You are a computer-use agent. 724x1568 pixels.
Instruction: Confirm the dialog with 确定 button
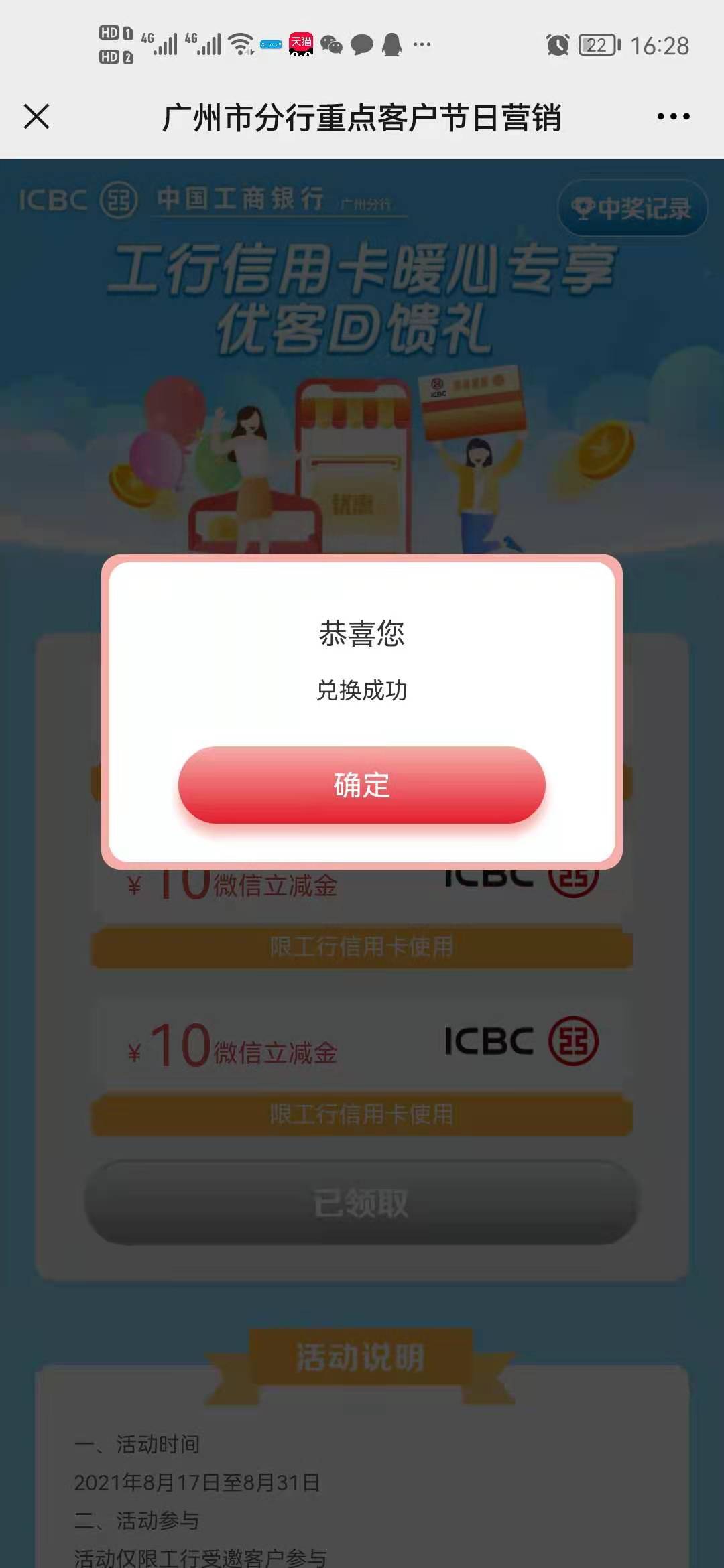tap(361, 785)
